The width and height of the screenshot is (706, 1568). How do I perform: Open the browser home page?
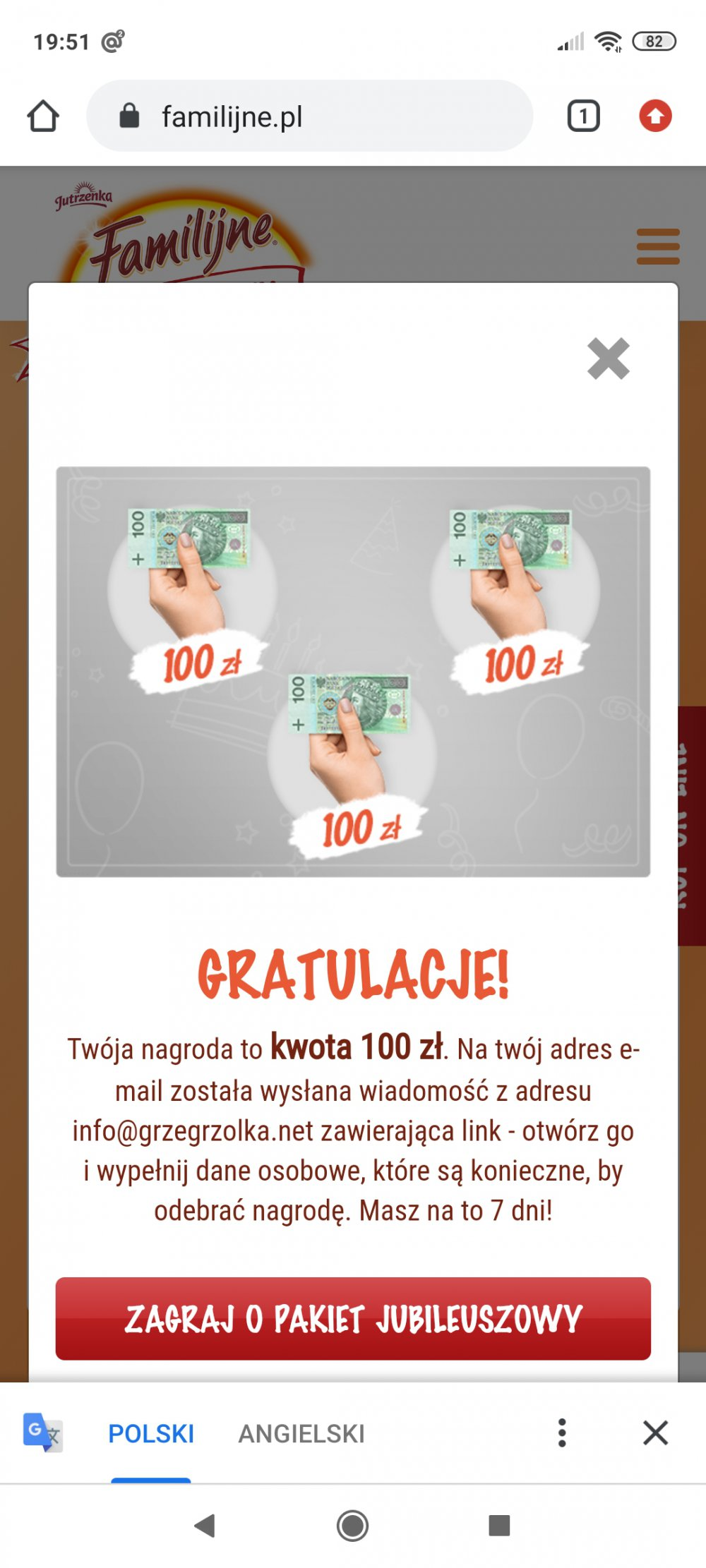pos(43,116)
